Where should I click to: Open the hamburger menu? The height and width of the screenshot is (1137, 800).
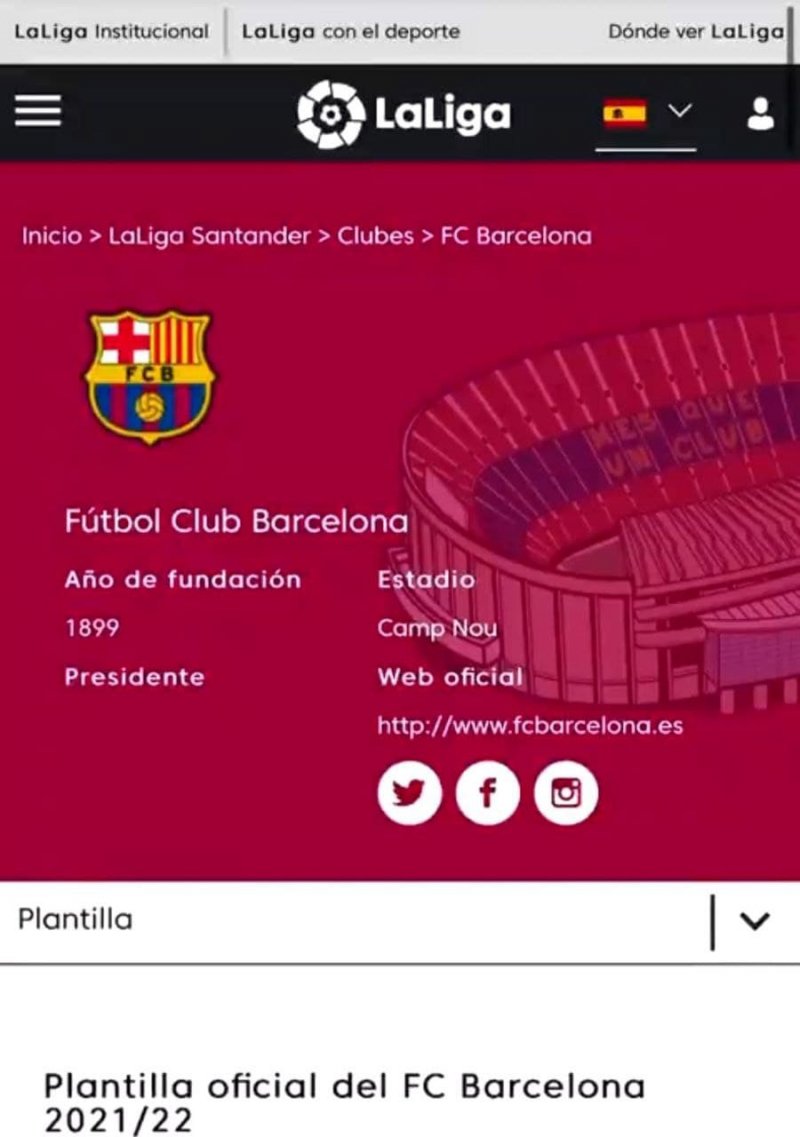(38, 111)
